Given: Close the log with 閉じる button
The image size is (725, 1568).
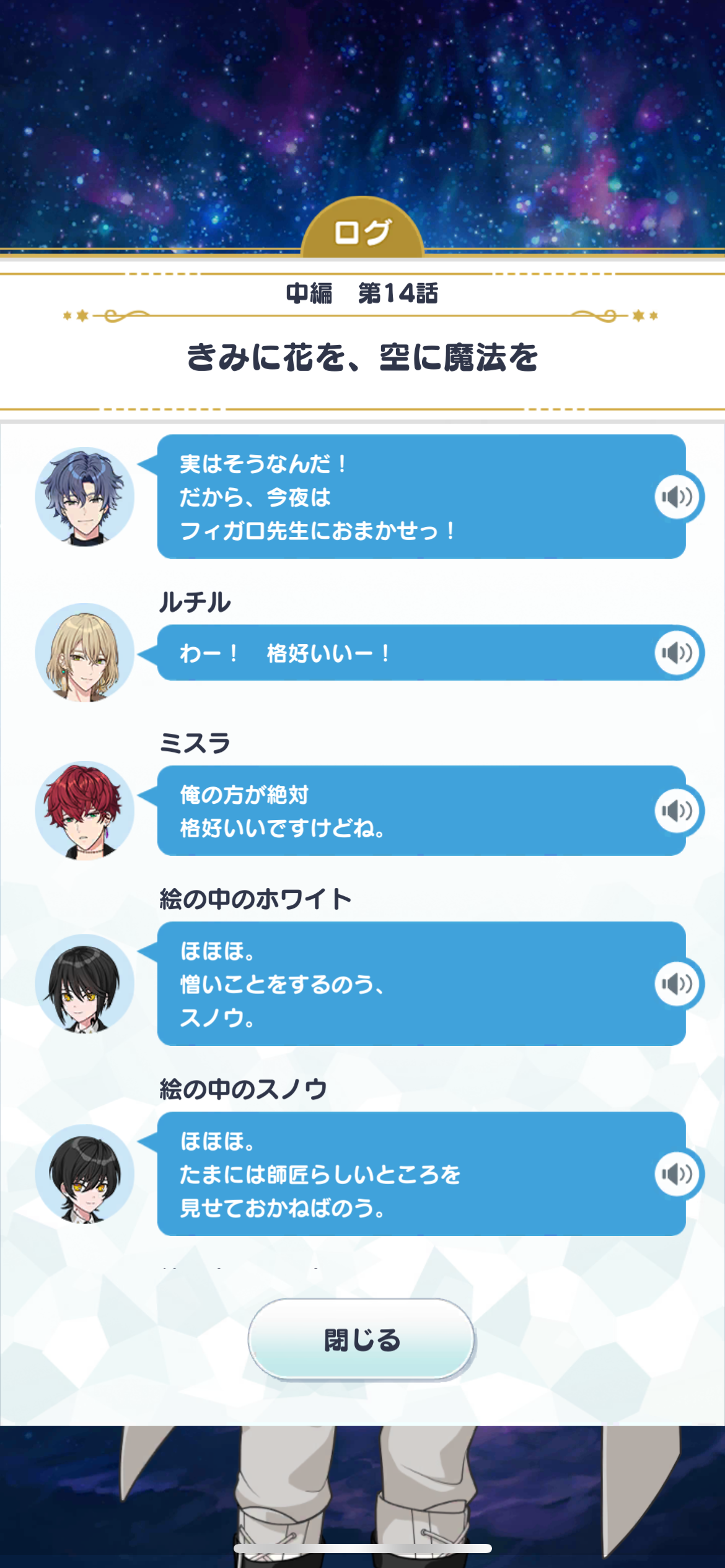Looking at the screenshot, I should (362, 1340).
